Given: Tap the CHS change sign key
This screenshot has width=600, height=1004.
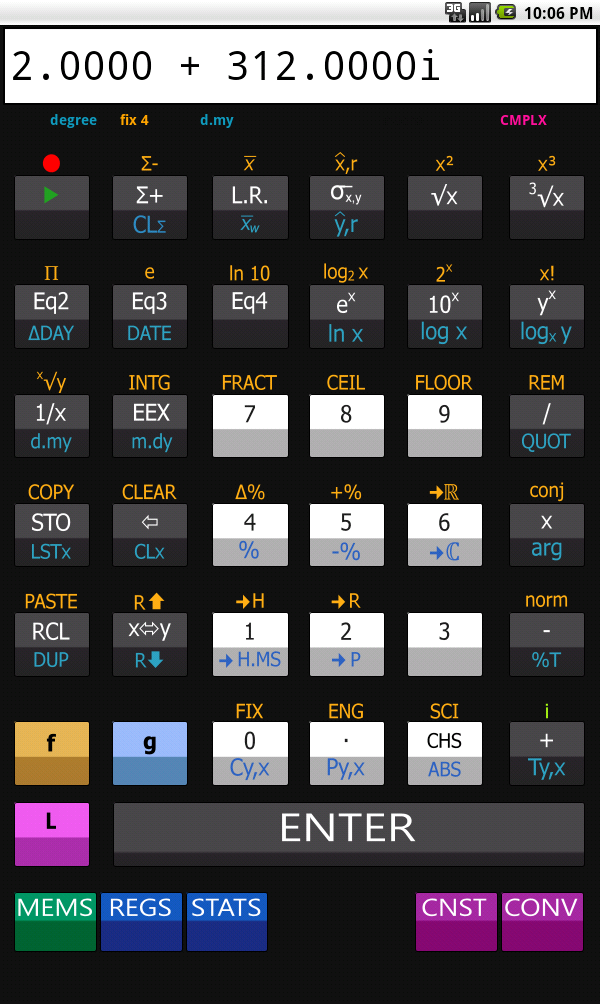Looking at the screenshot, I should (444, 741).
